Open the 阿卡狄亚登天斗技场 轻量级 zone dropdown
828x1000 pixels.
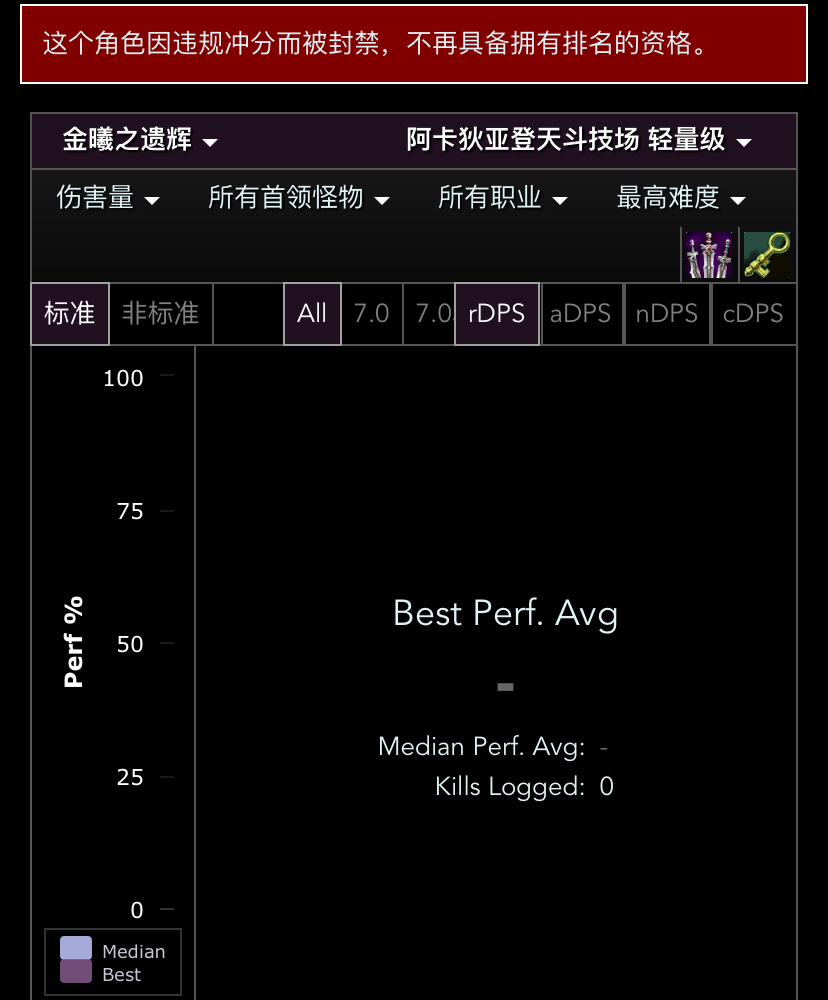(x=578, y=140)
